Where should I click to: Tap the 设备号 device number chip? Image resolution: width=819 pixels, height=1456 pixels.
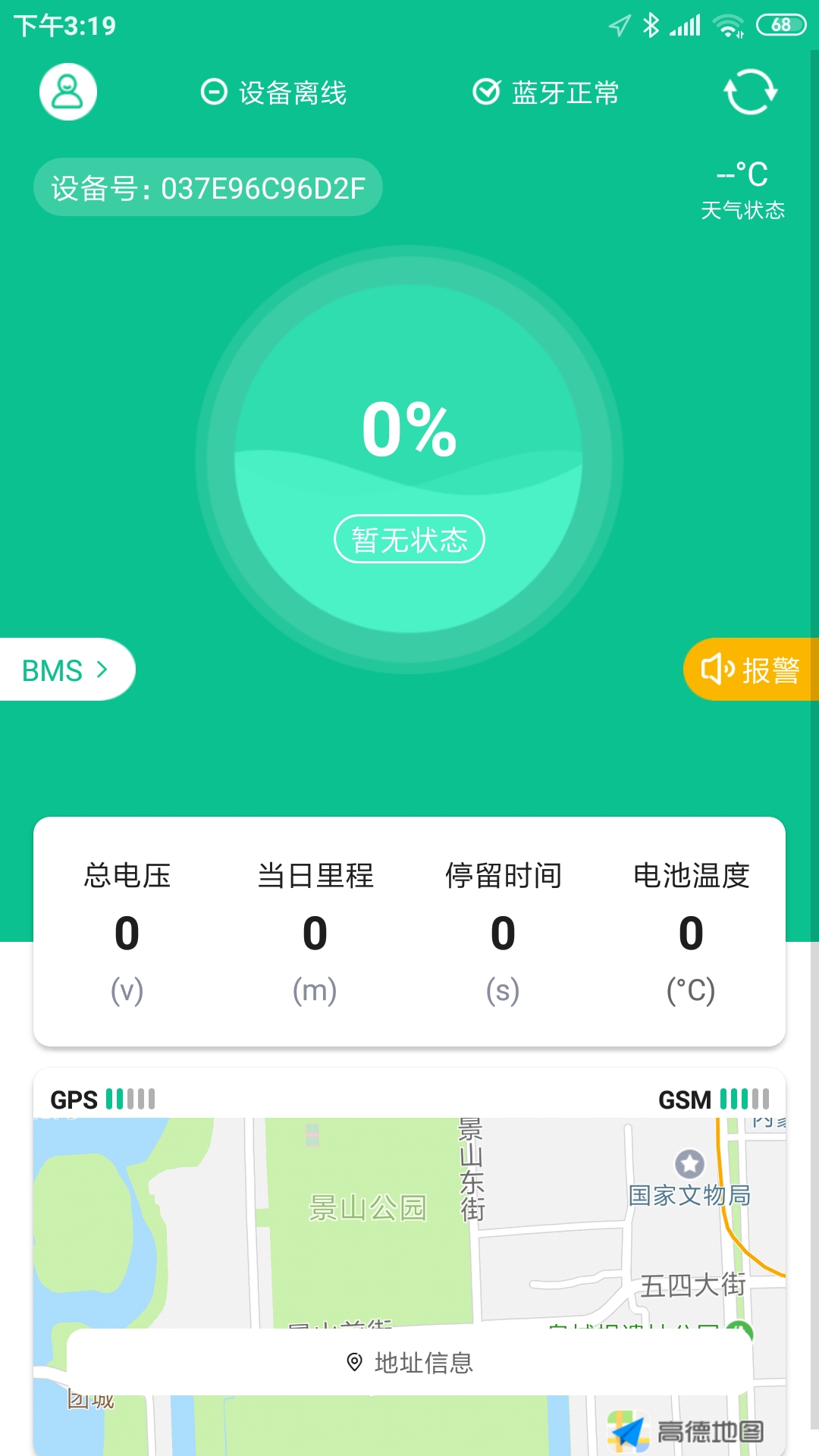pyautogui.click(x=208, y=188)
